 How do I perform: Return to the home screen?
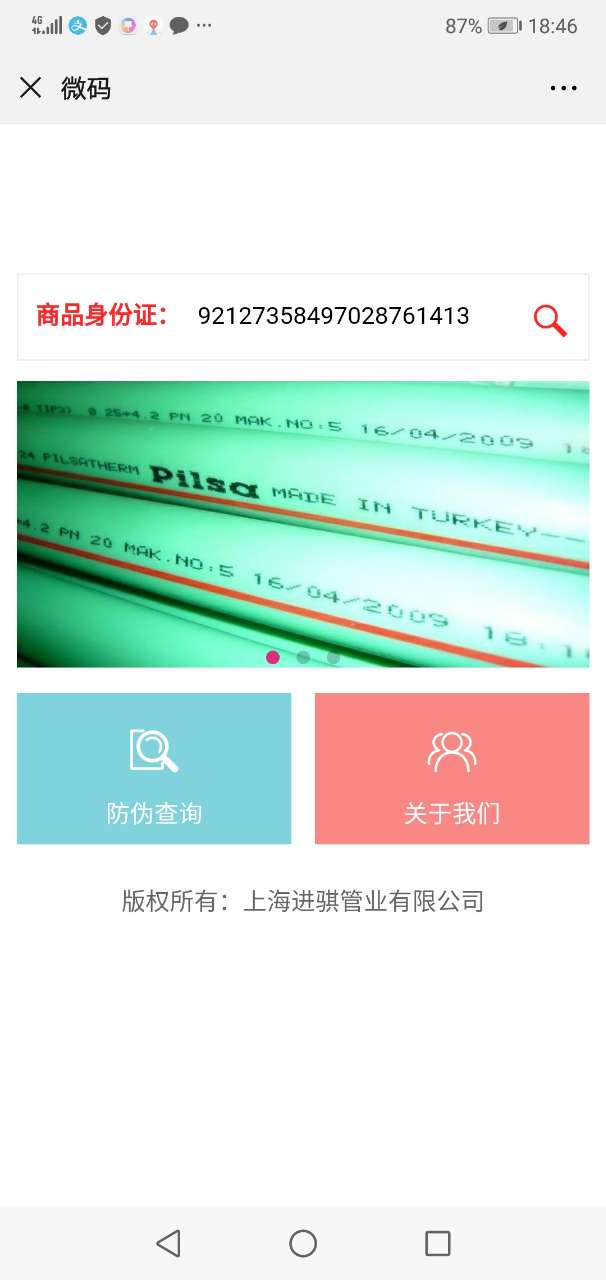click(303, 1243)
